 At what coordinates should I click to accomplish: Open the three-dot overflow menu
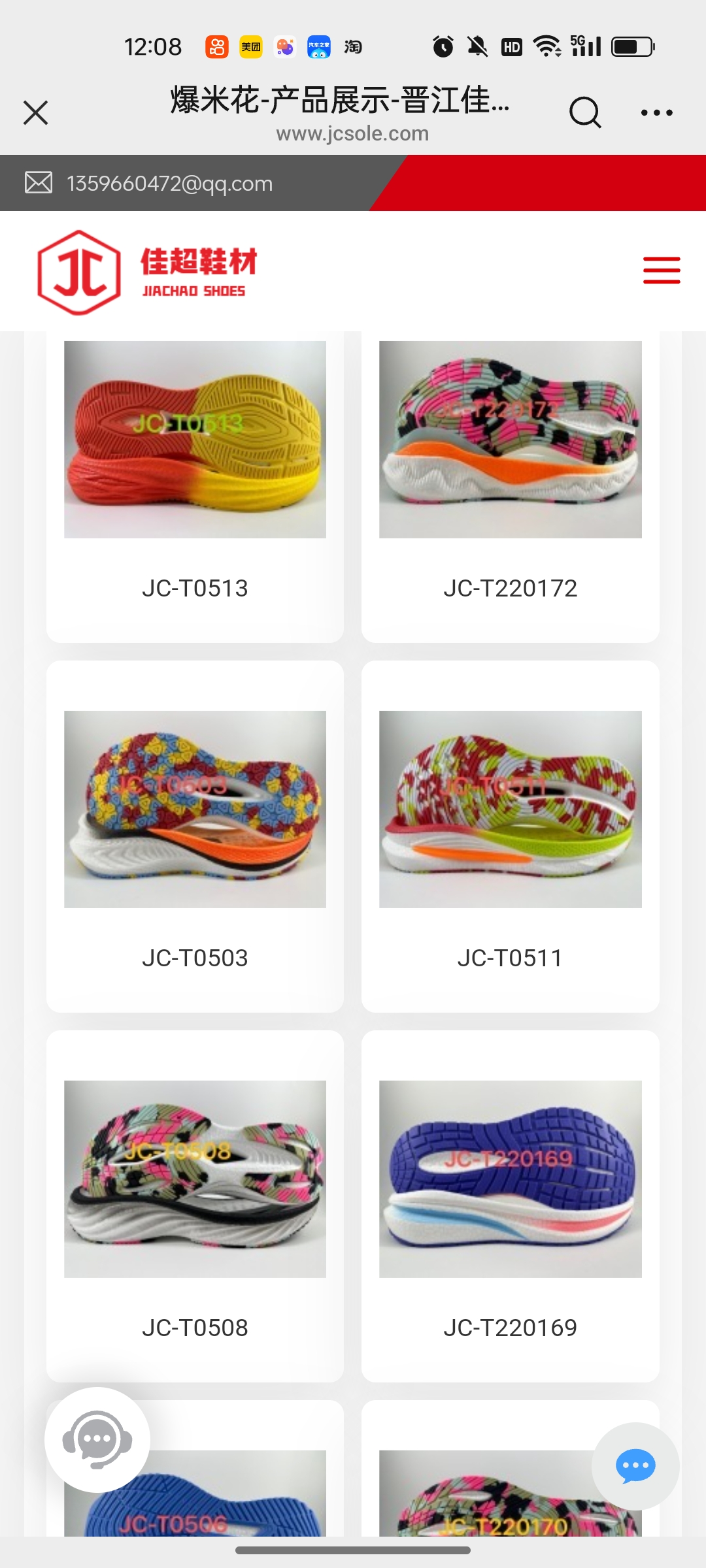click(x=656, y=112)
